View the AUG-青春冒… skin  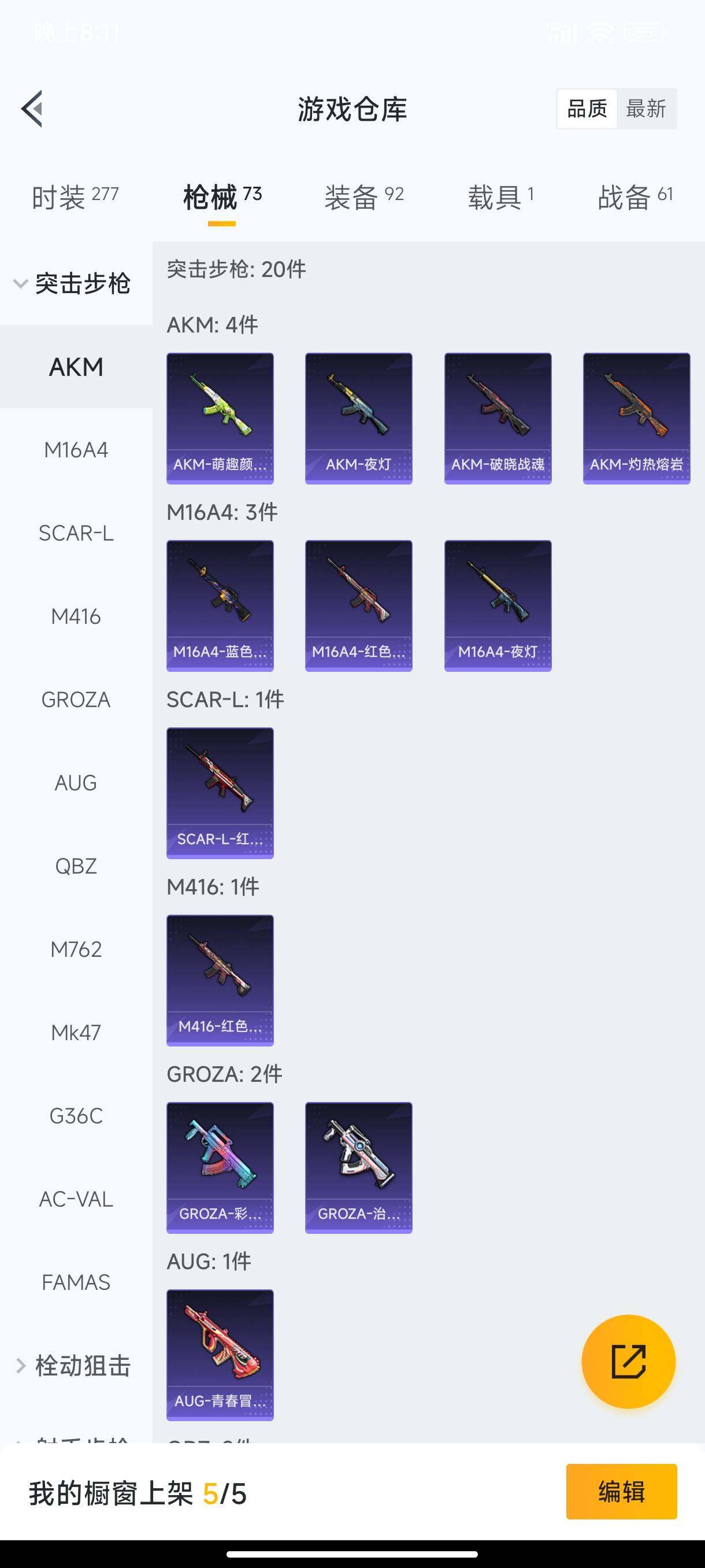point(220,1354)
